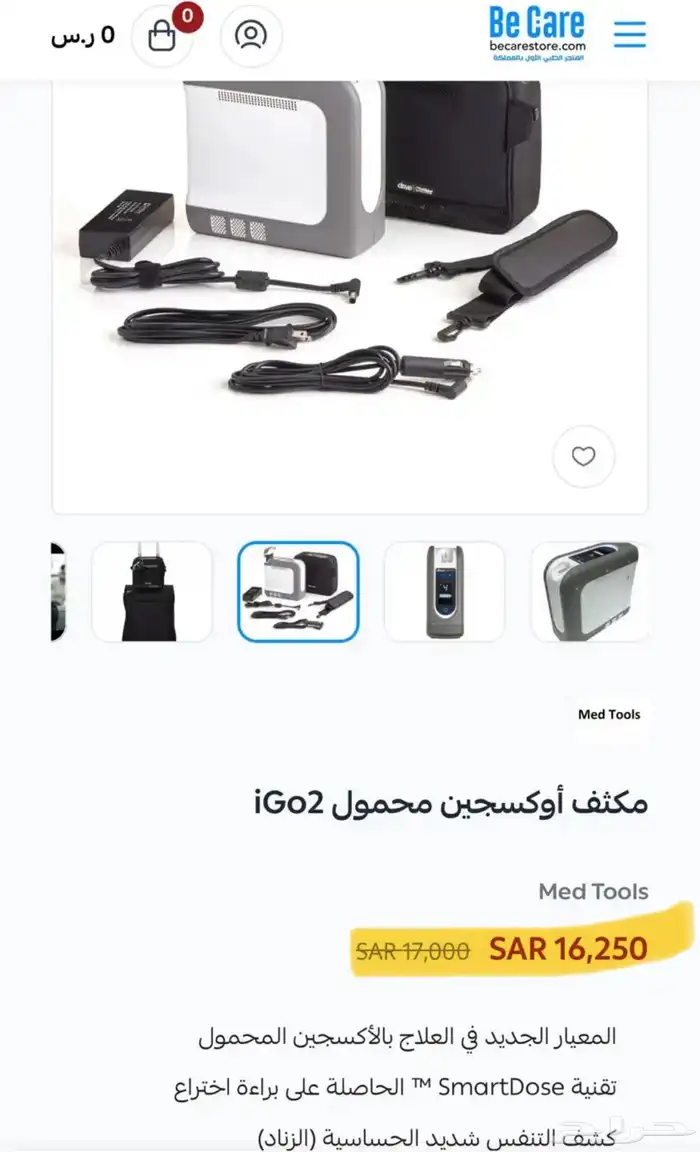
Task: Open the user account profile
Action: tap(251, 36)
